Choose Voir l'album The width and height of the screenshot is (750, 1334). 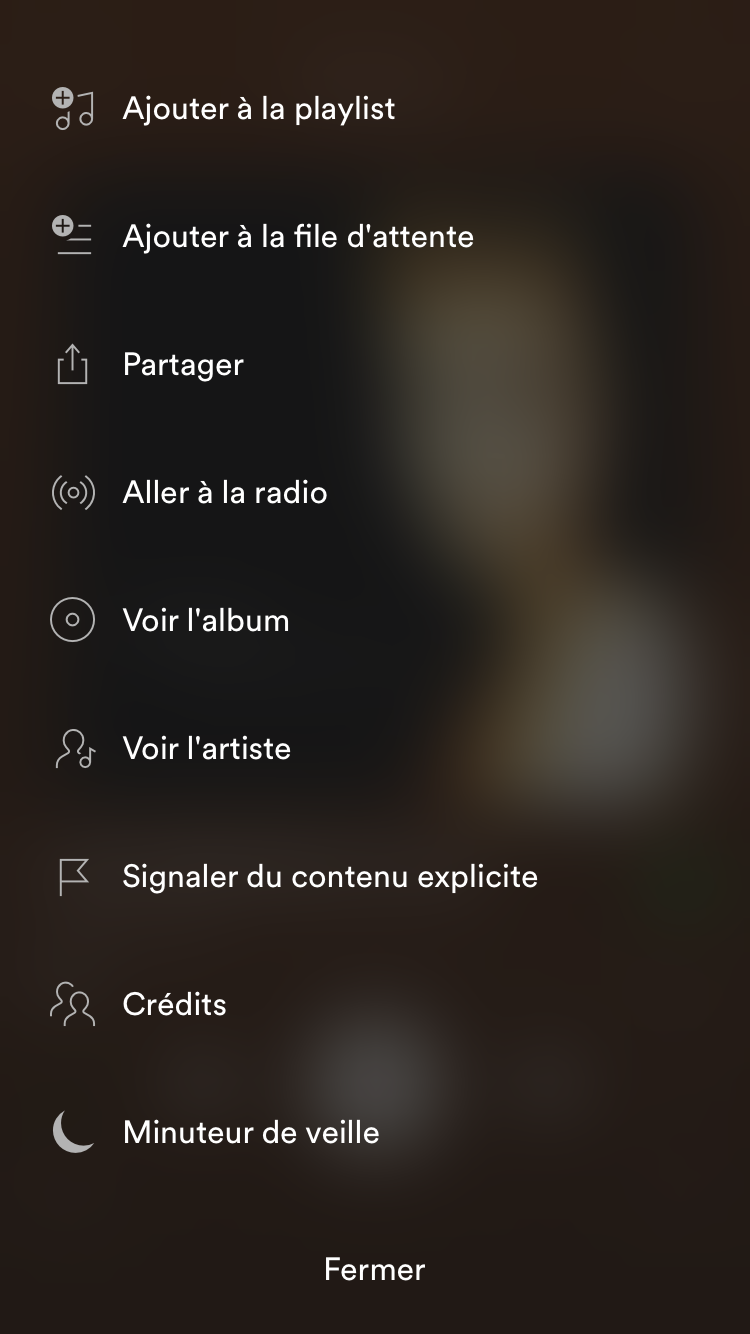point(205,621)
